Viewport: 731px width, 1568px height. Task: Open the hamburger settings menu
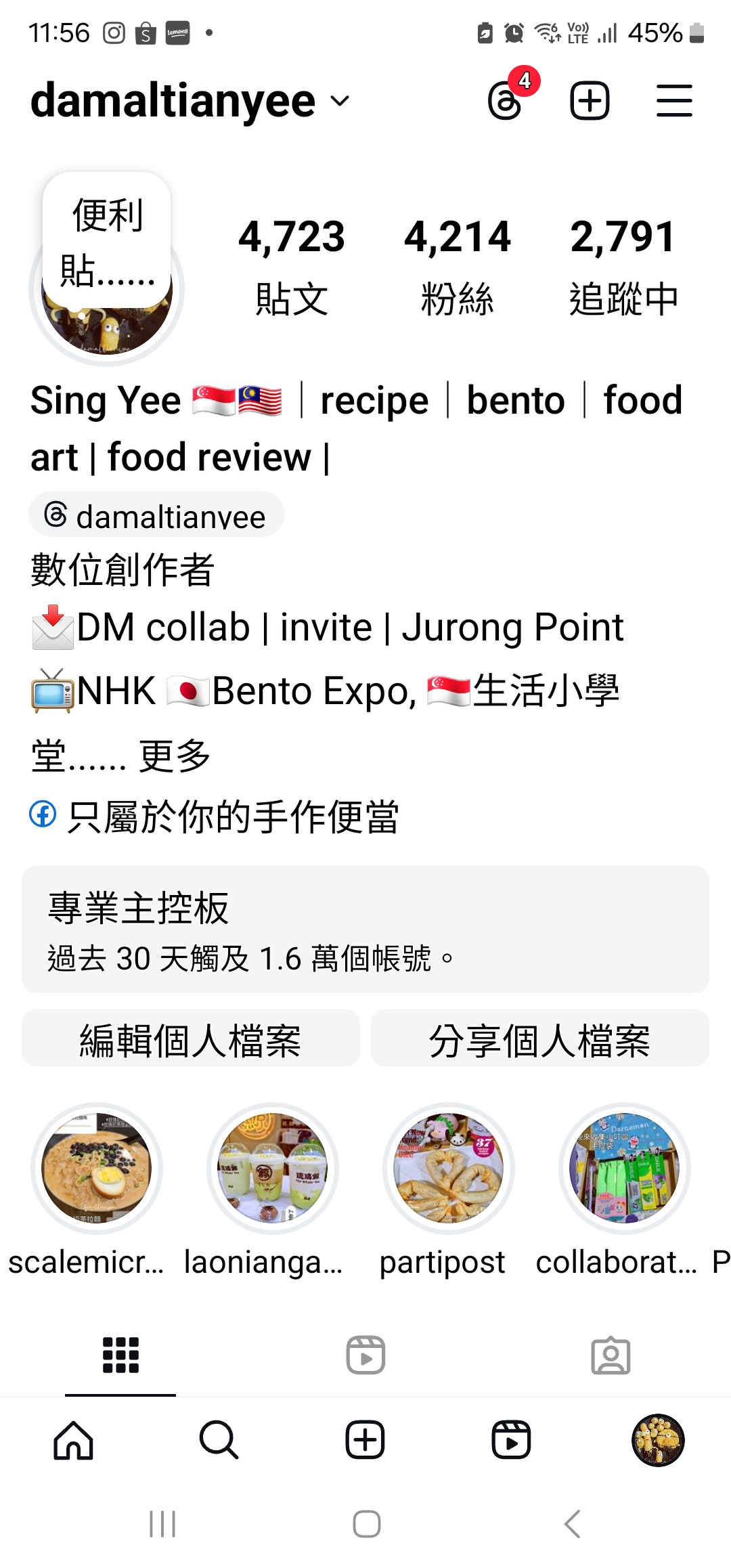pyautogui.click(x=674, y=102)
